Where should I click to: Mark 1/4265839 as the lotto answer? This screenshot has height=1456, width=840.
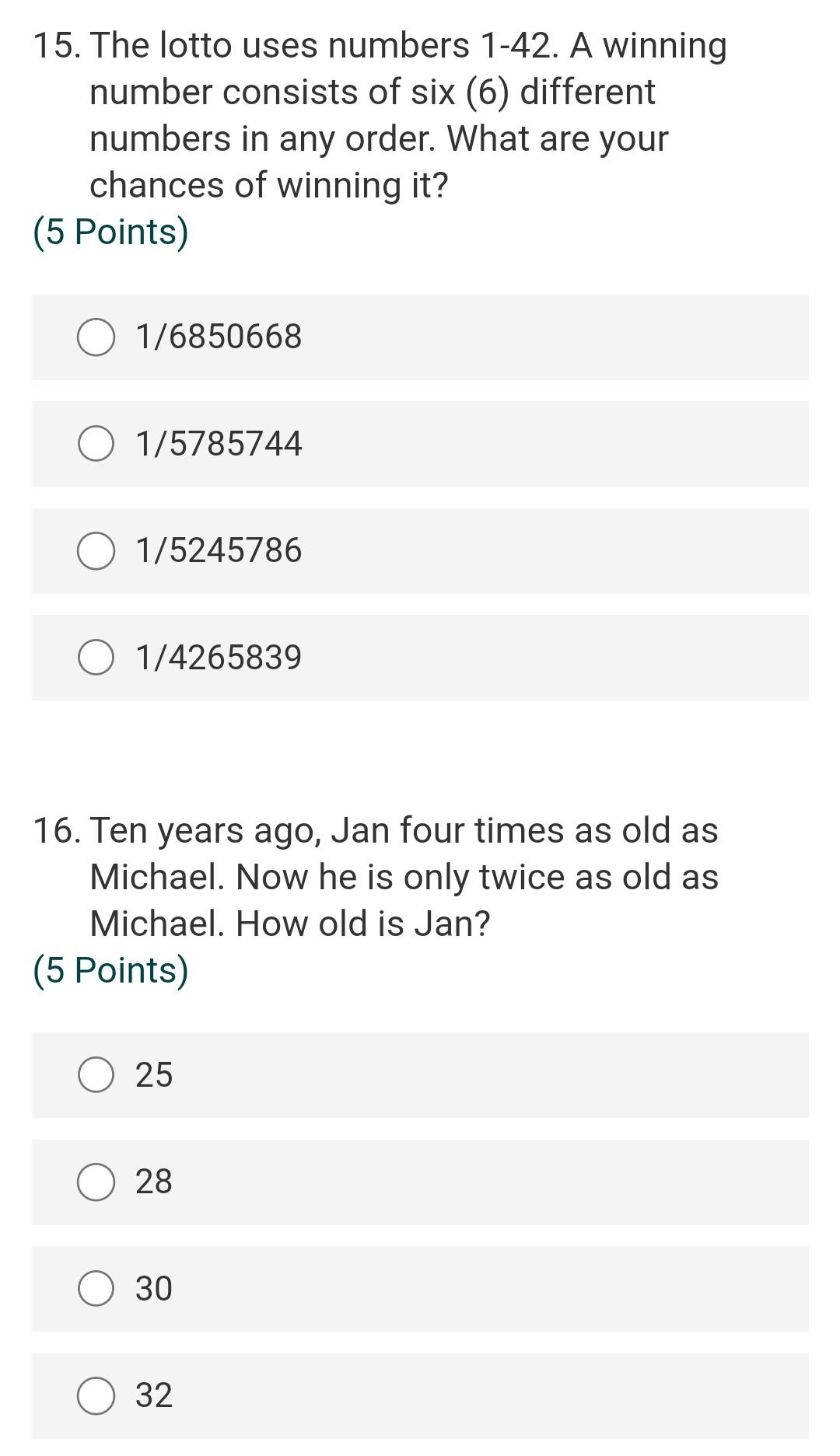(x=420, y=658)
